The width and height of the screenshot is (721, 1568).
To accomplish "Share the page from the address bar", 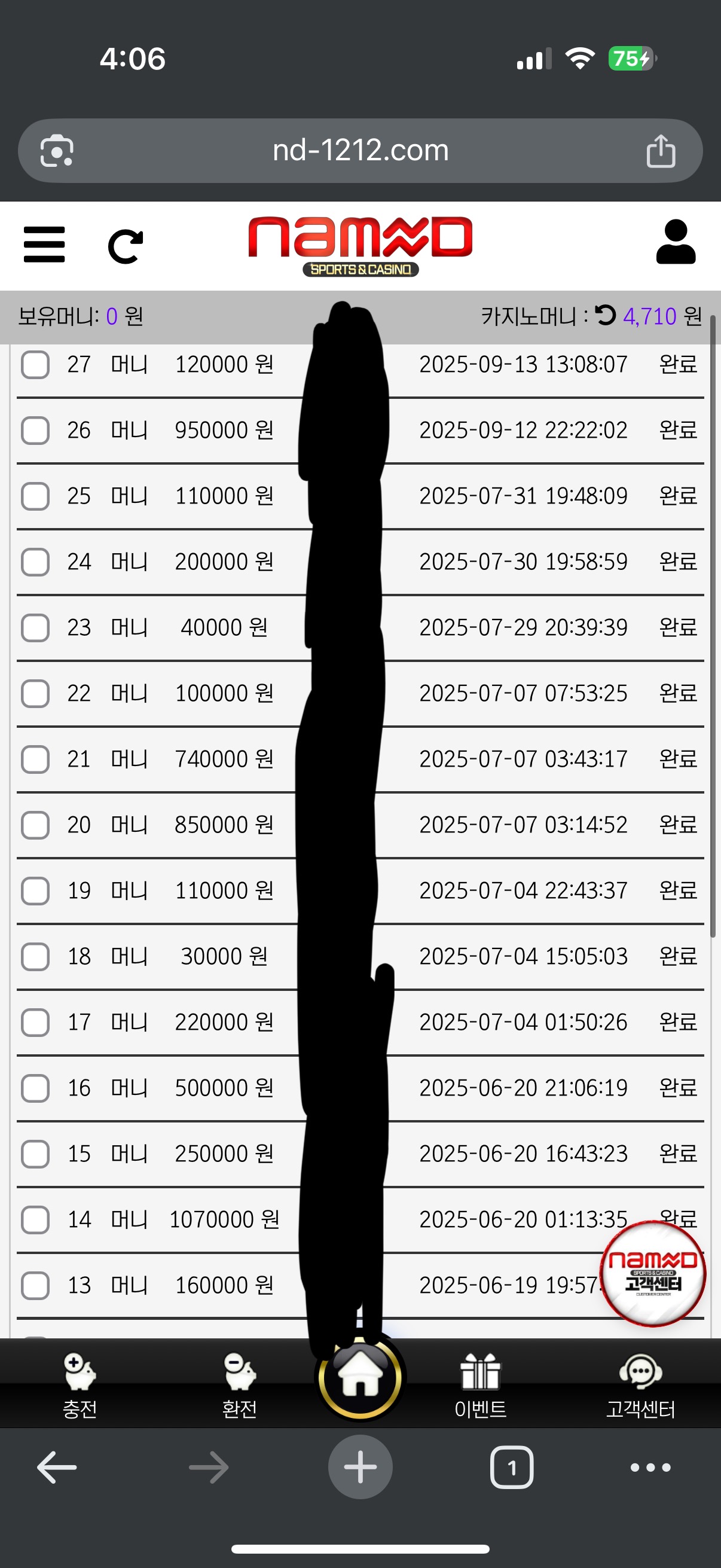I will pyautogui.click(x=661, y=150).
